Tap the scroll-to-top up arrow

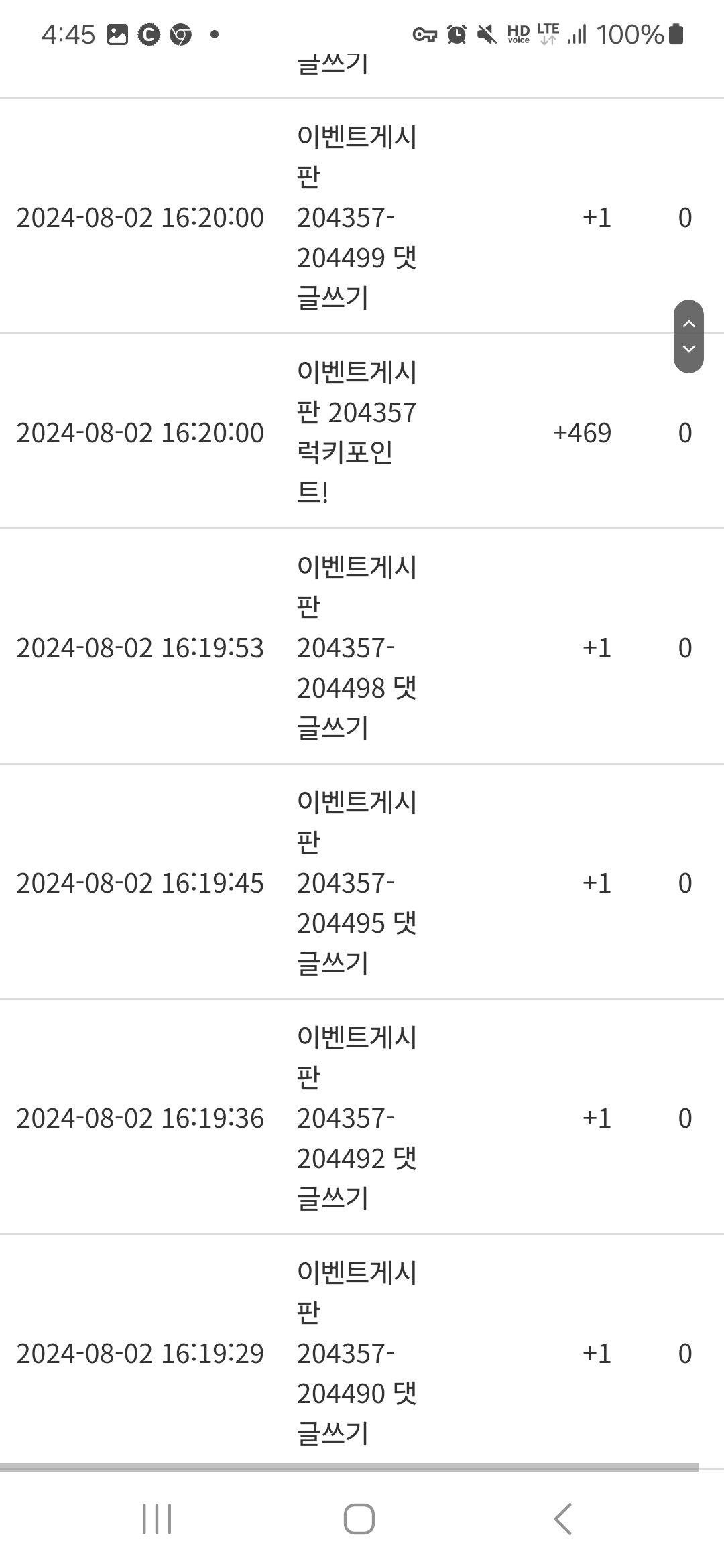[x=688, y=324]
